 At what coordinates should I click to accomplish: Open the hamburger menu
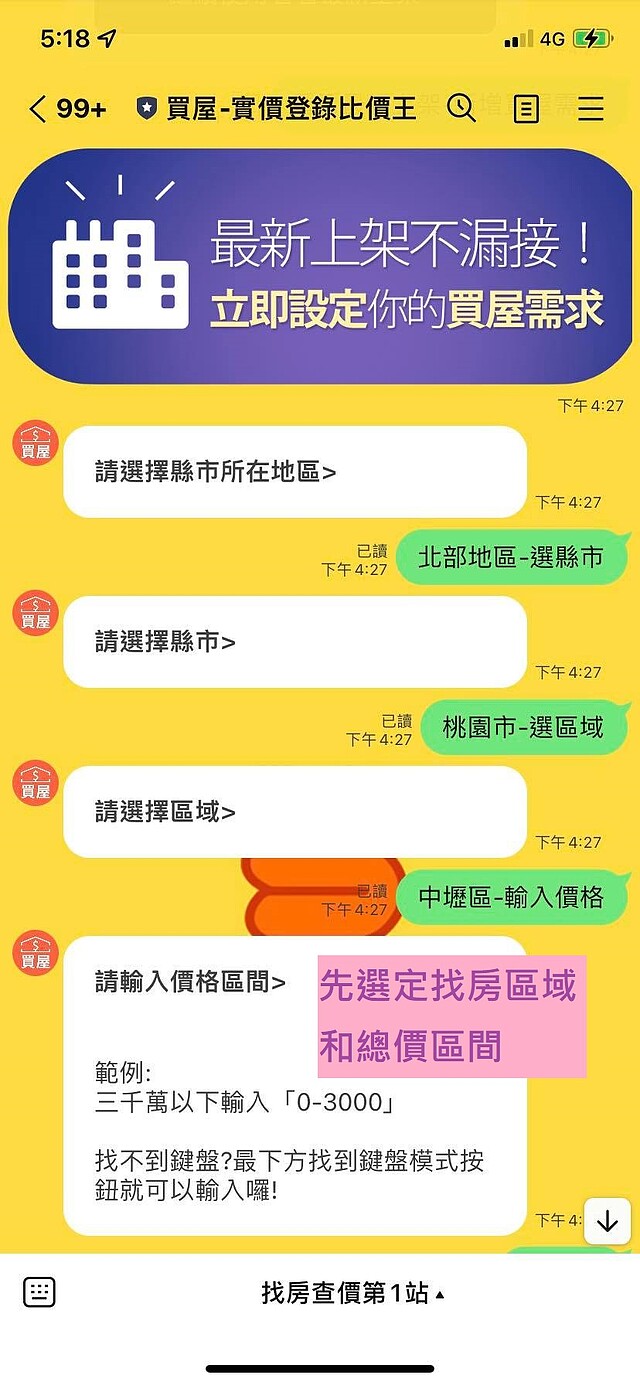coord(591,109)
